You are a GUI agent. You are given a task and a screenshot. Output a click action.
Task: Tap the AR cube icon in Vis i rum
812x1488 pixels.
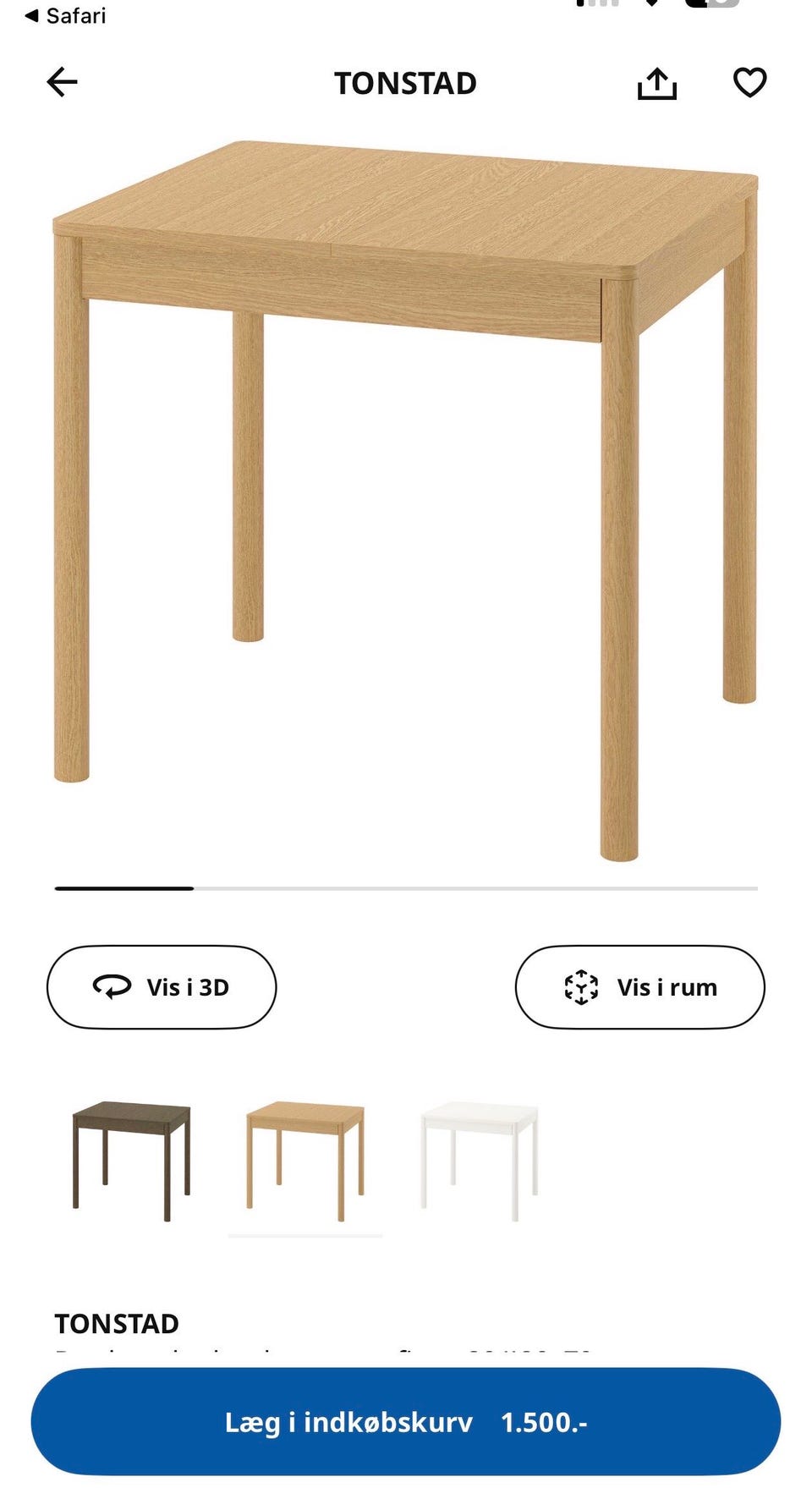[x=581, y=986]
